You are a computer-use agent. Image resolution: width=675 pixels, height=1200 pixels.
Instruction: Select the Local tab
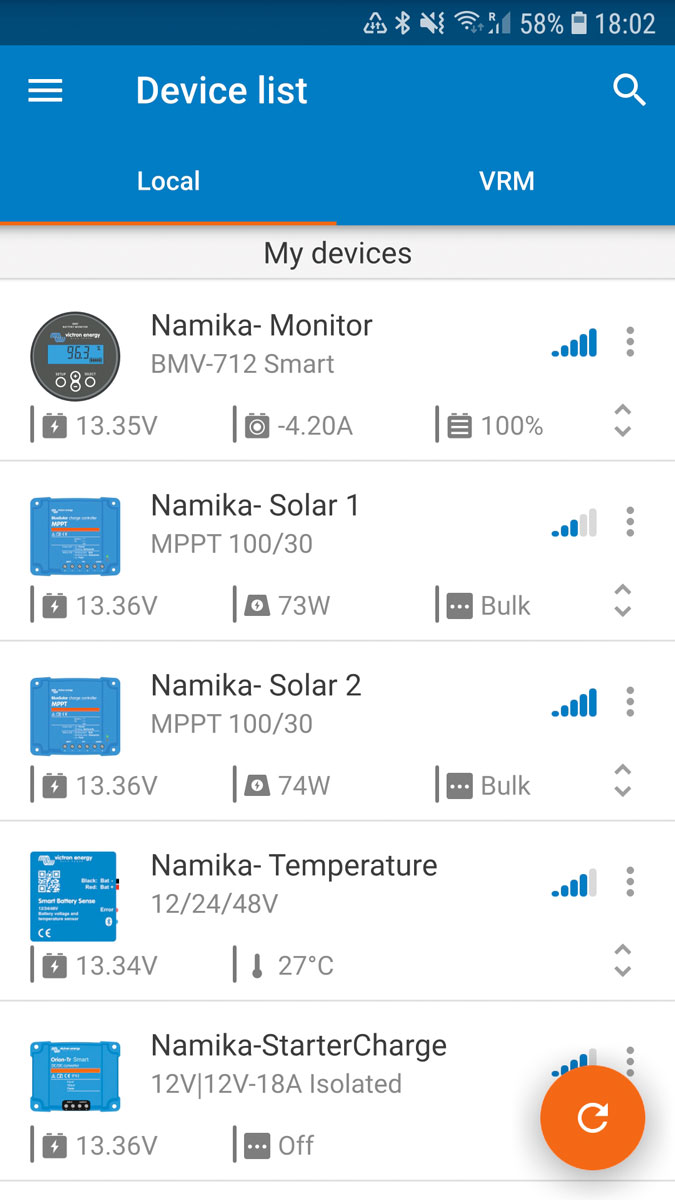coord(168,181)
